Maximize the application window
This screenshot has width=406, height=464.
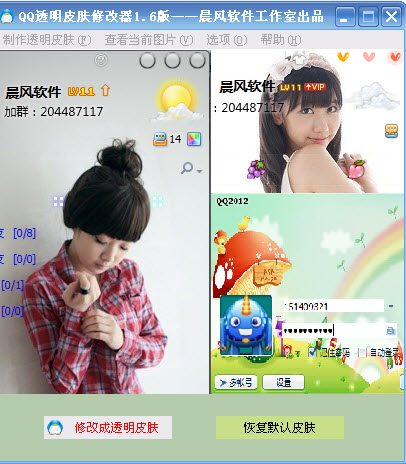click(368, 17)
